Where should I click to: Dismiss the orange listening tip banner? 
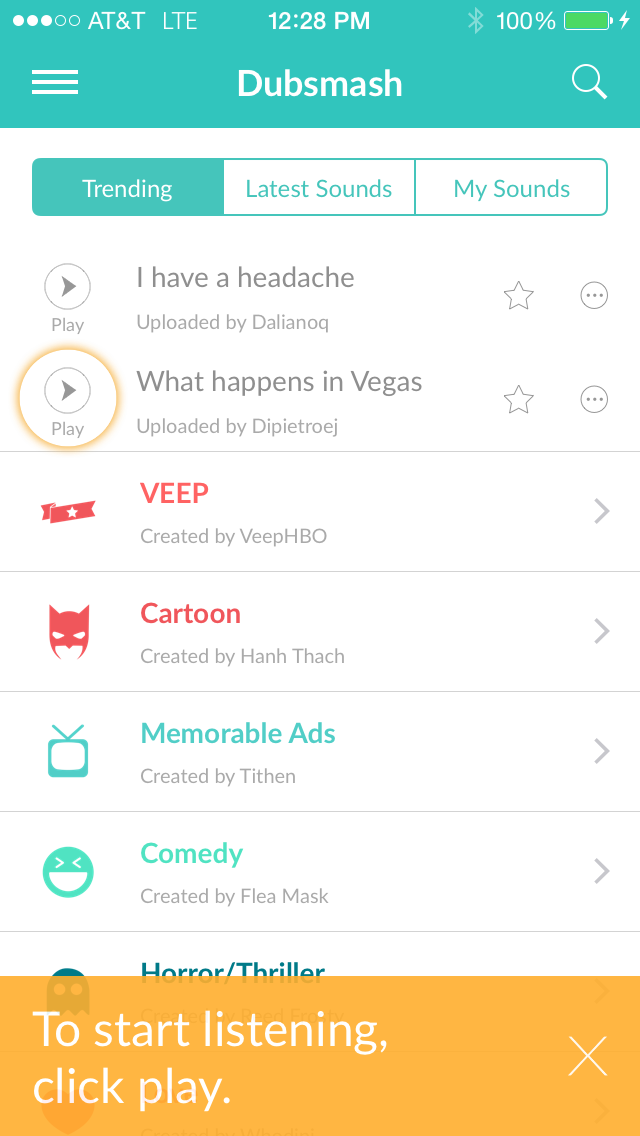coord(588,1056)
